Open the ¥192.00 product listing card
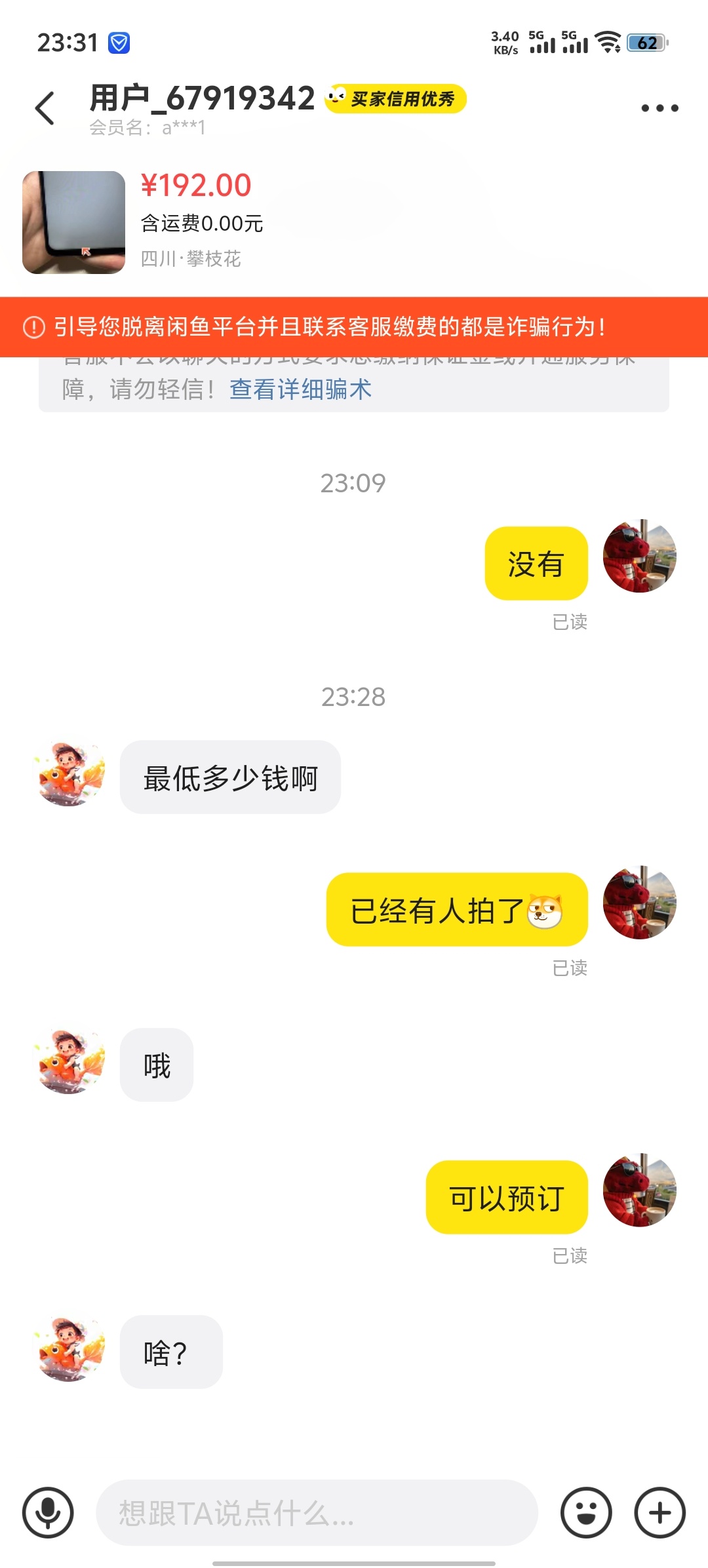708x1568 pixels. [x=354, y=222]
